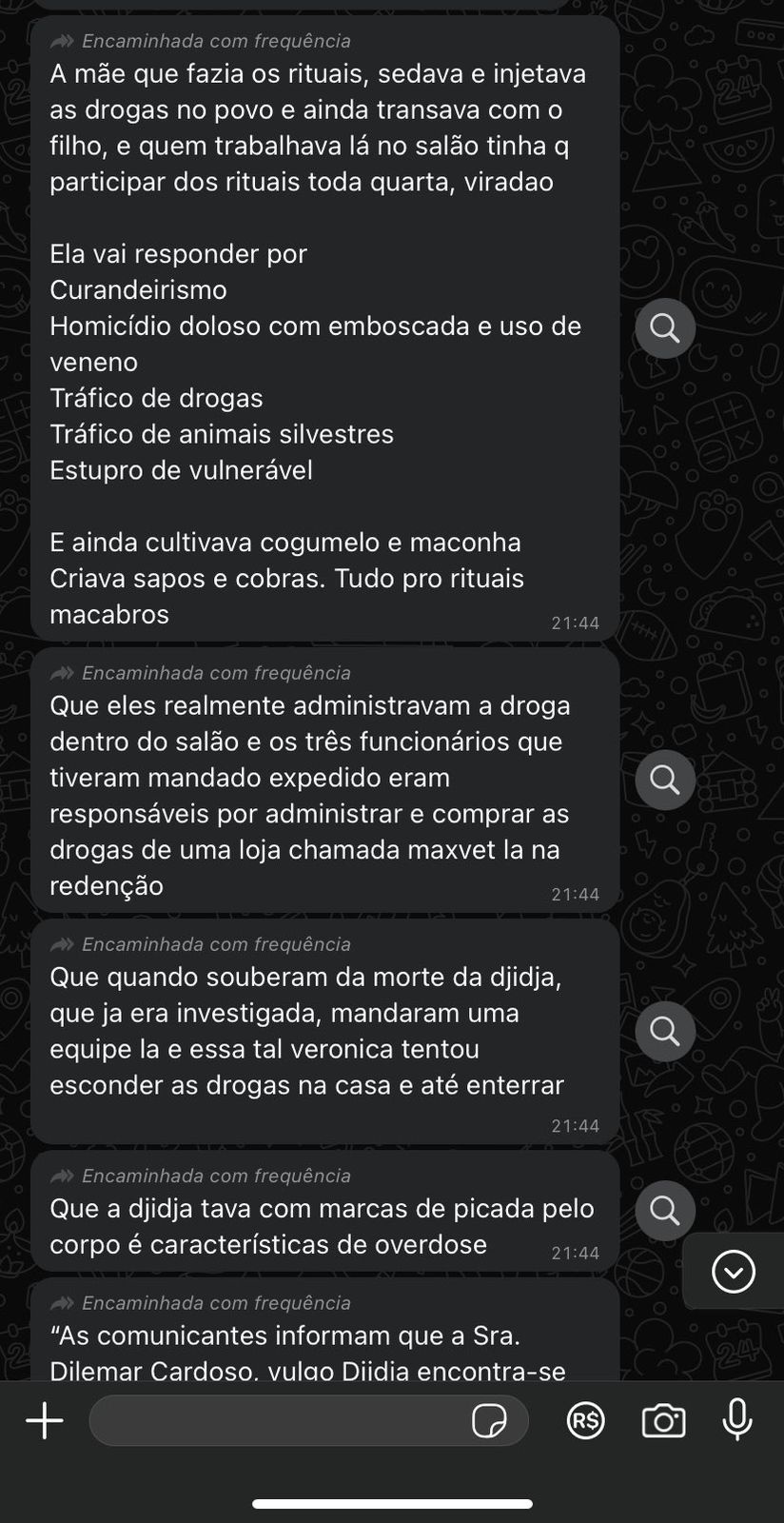Tap search icon beside the 'Curandeirismo' message
This screenshot has height=1523, width=784.
[x=665, y=328]
